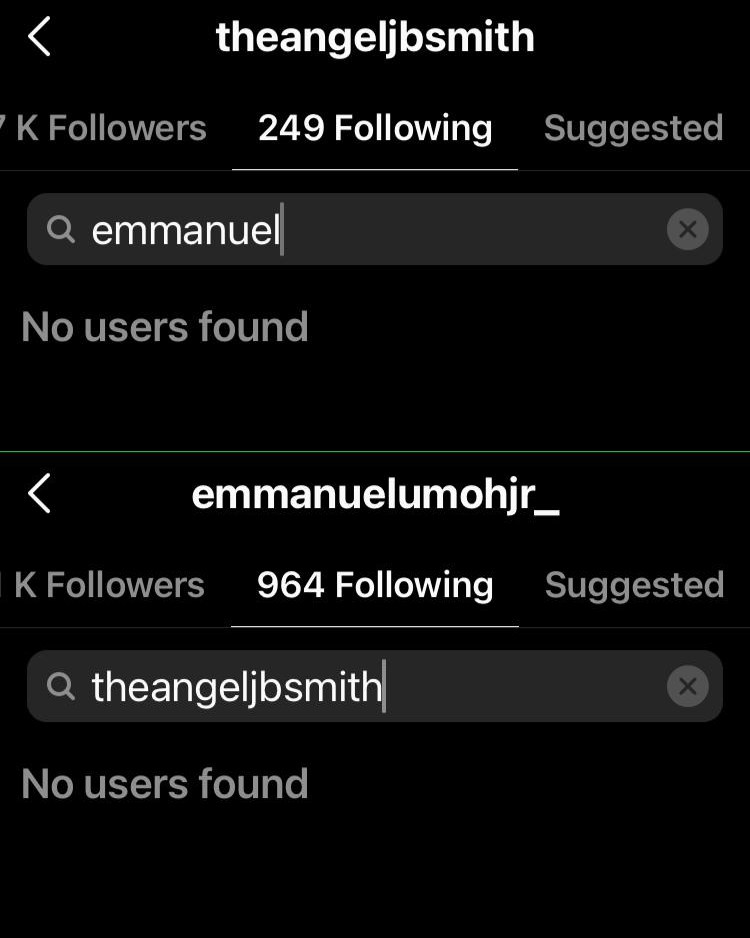Tap the emmanuelumohjr_ username header
This screenshot has width=750, height=938.
click(x=374, y=494)
